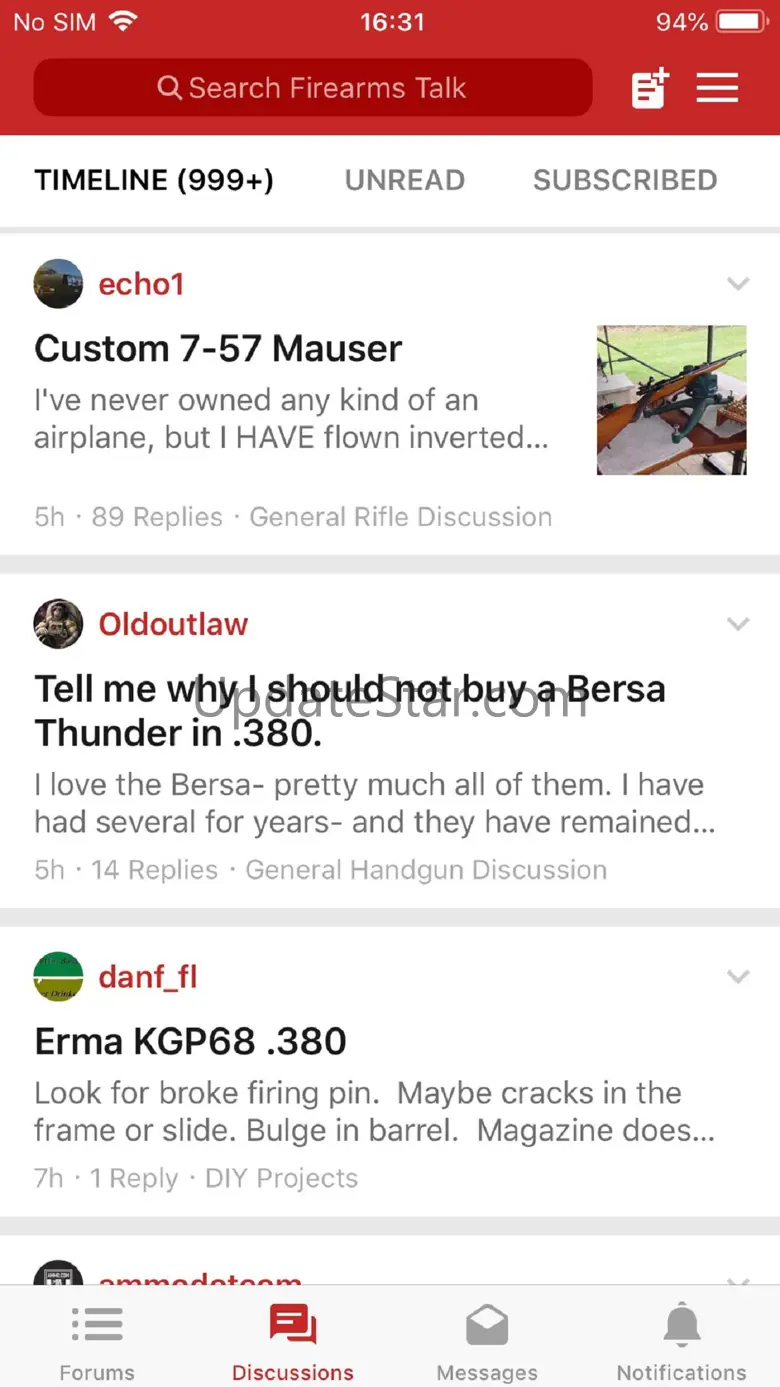
Task: Expand options for danf_fl's post
Action: click(x=738, y=976)
